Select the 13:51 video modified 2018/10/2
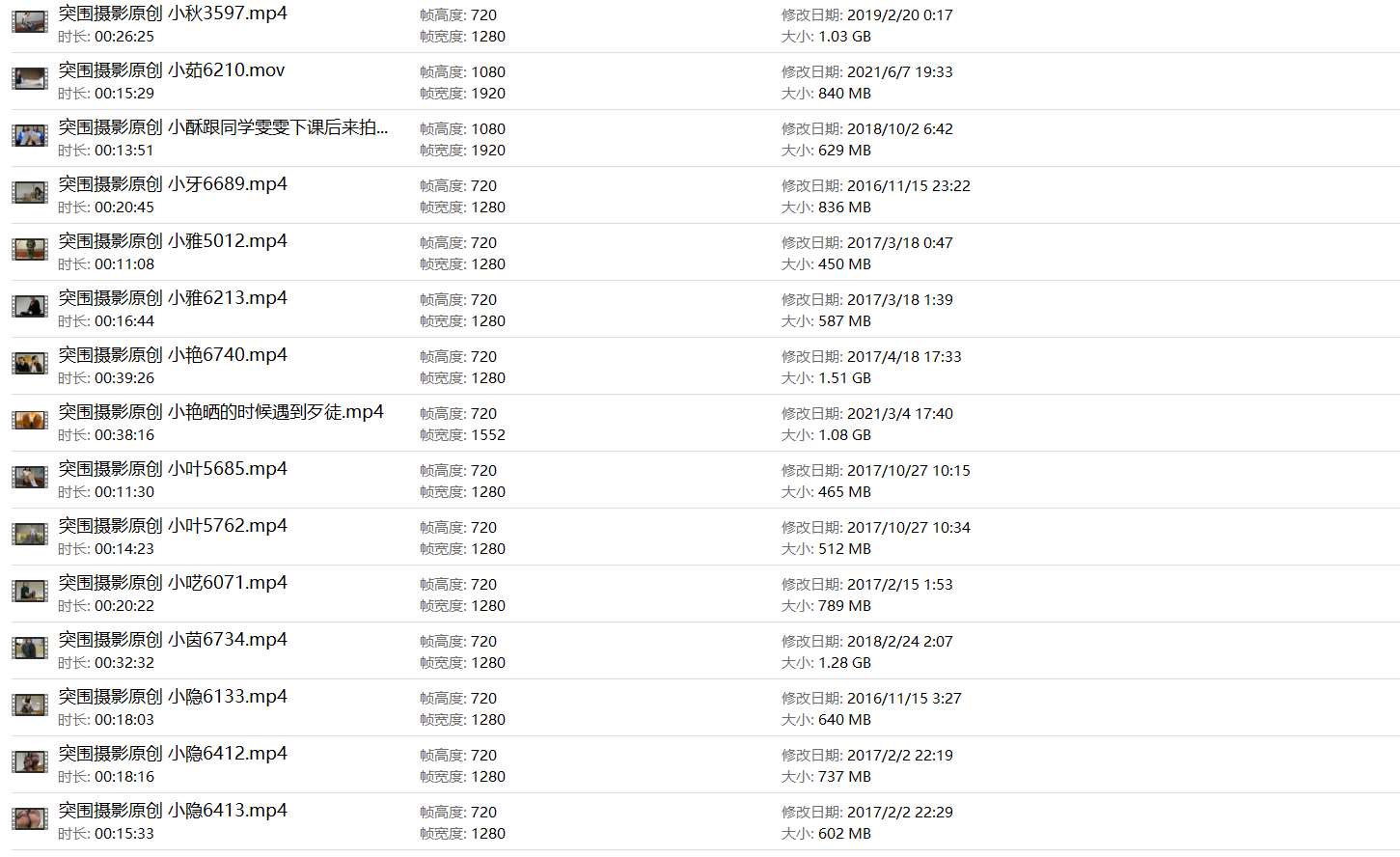 click(223, 127)
